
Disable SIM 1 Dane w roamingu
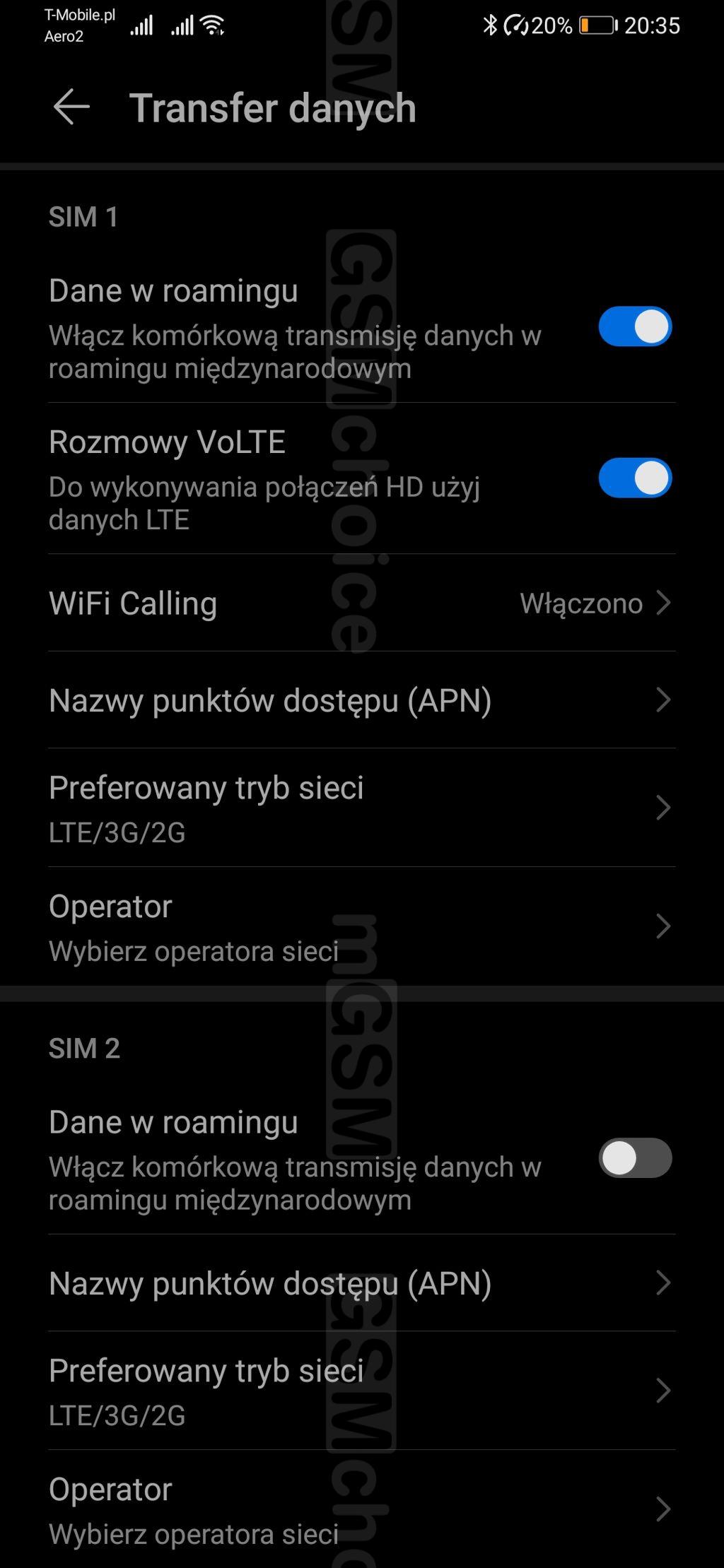click(x=634, y=326)
